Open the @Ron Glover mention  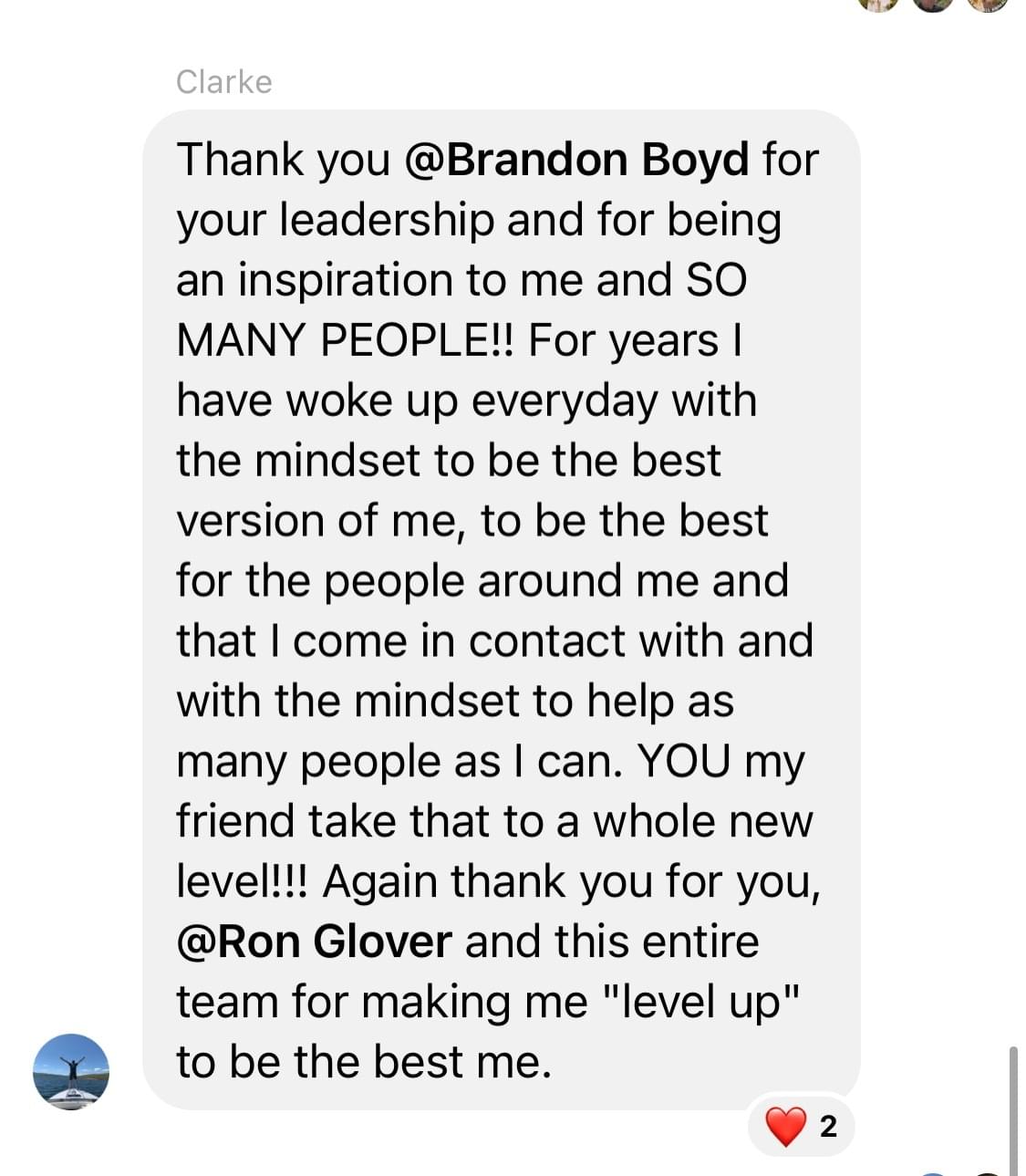314,942
